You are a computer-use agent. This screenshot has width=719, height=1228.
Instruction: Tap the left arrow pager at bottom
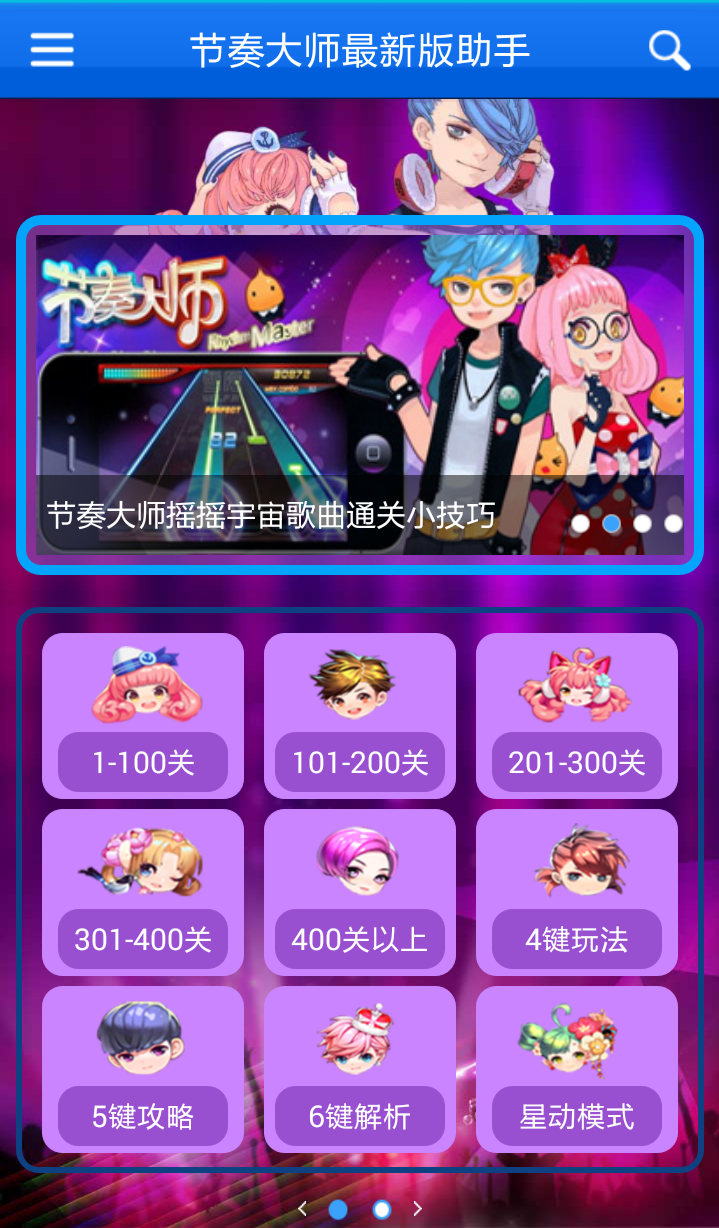click(302, 1209)
